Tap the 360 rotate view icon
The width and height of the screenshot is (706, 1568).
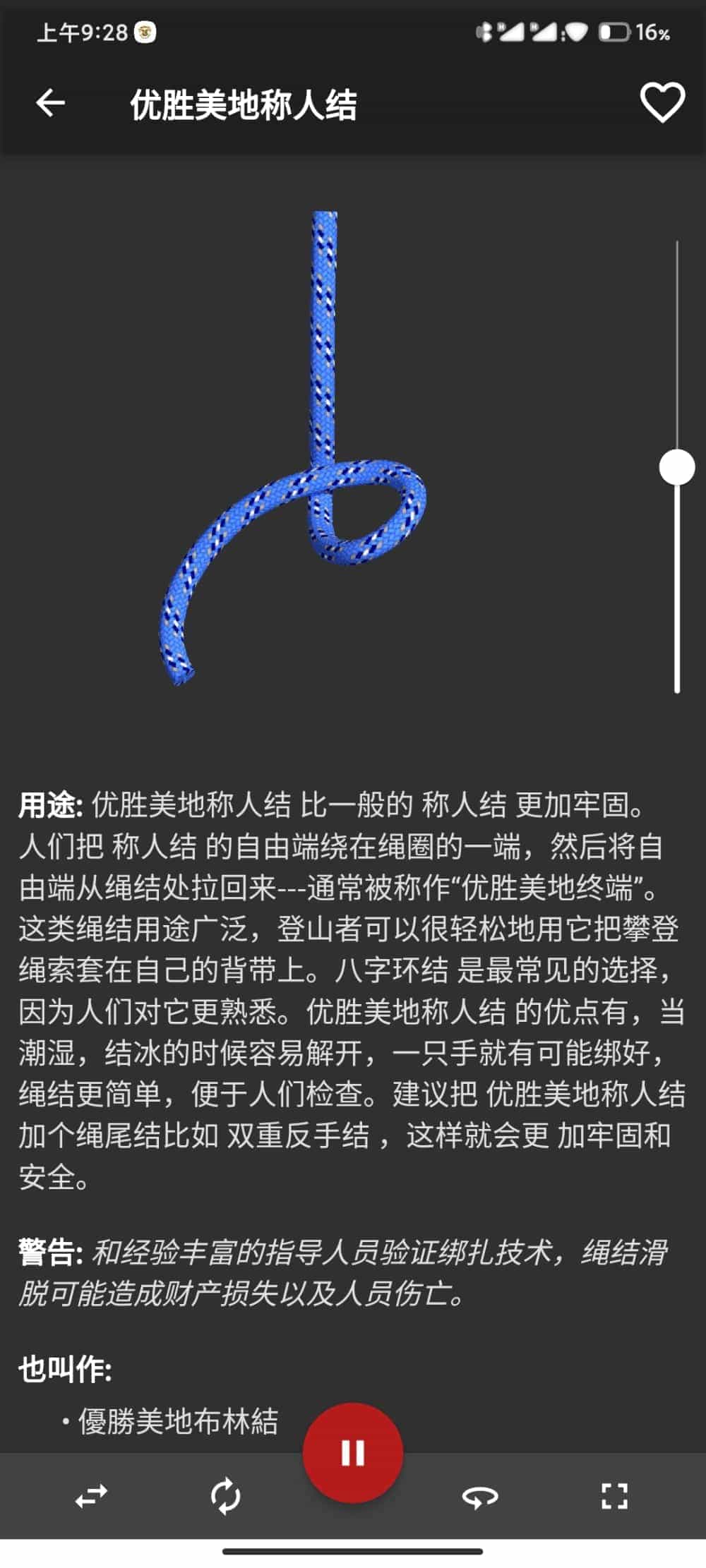pyautogui.click(x=480, y=1496)
